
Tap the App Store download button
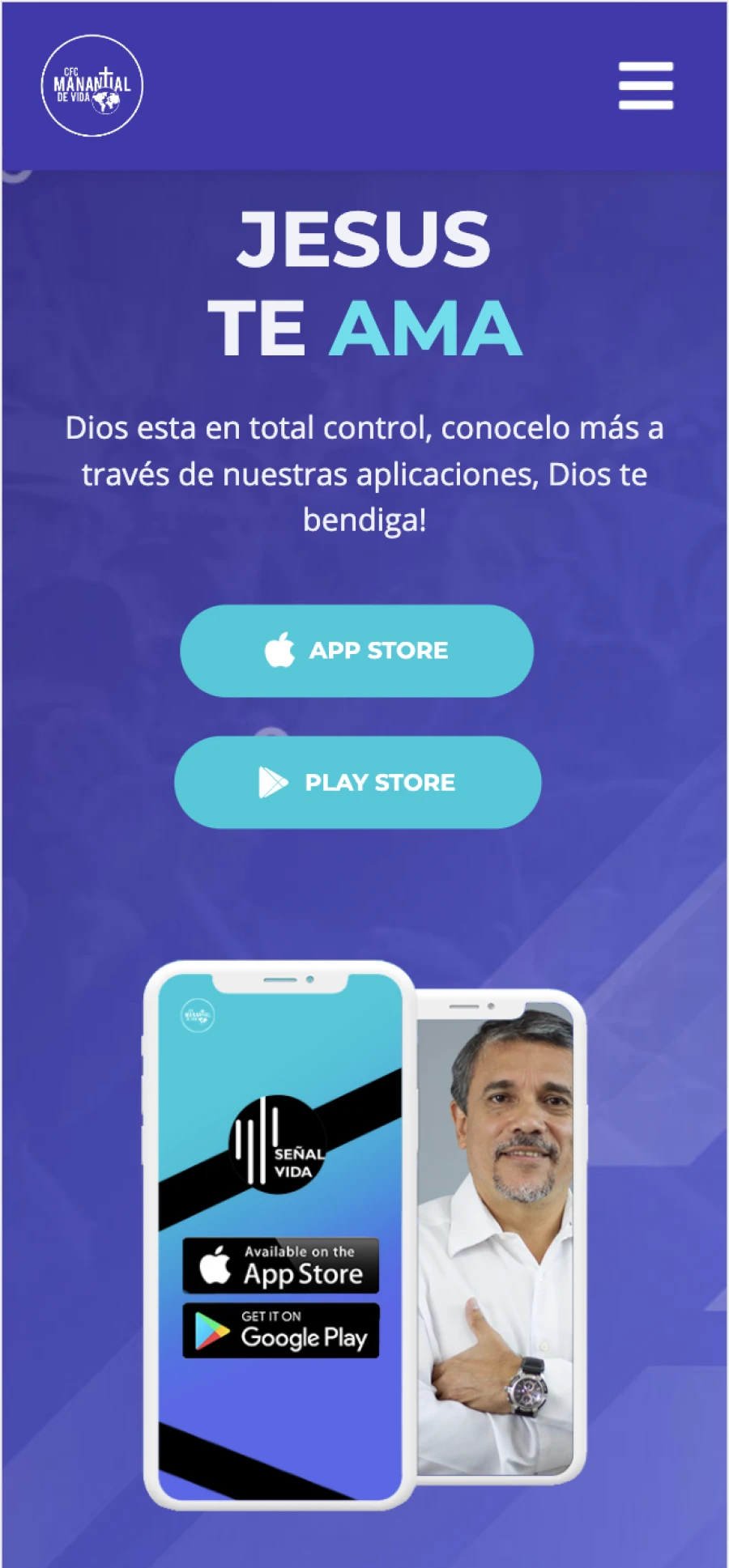[356, 651]
